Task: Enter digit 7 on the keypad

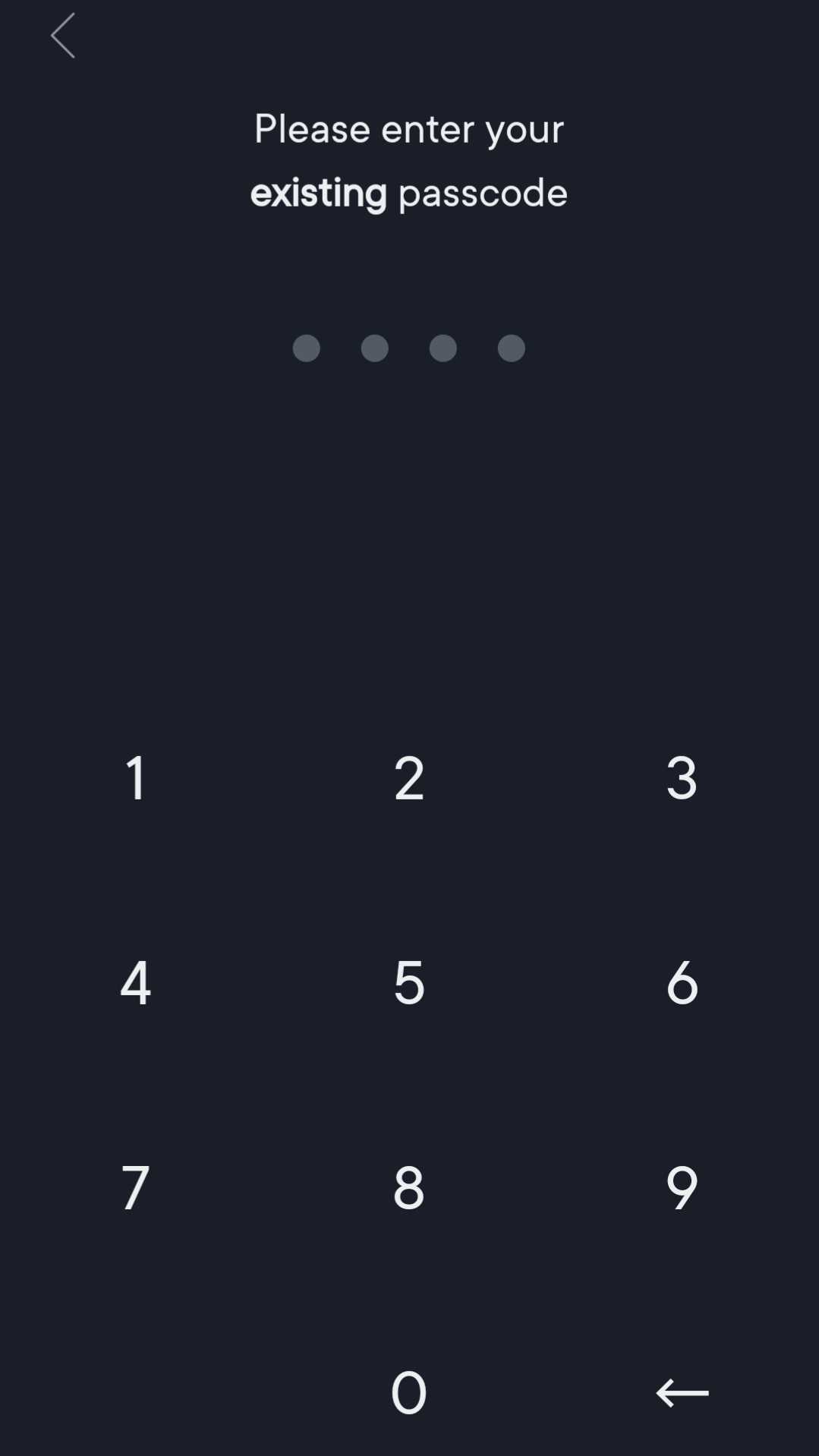Action: [136, 1187]
